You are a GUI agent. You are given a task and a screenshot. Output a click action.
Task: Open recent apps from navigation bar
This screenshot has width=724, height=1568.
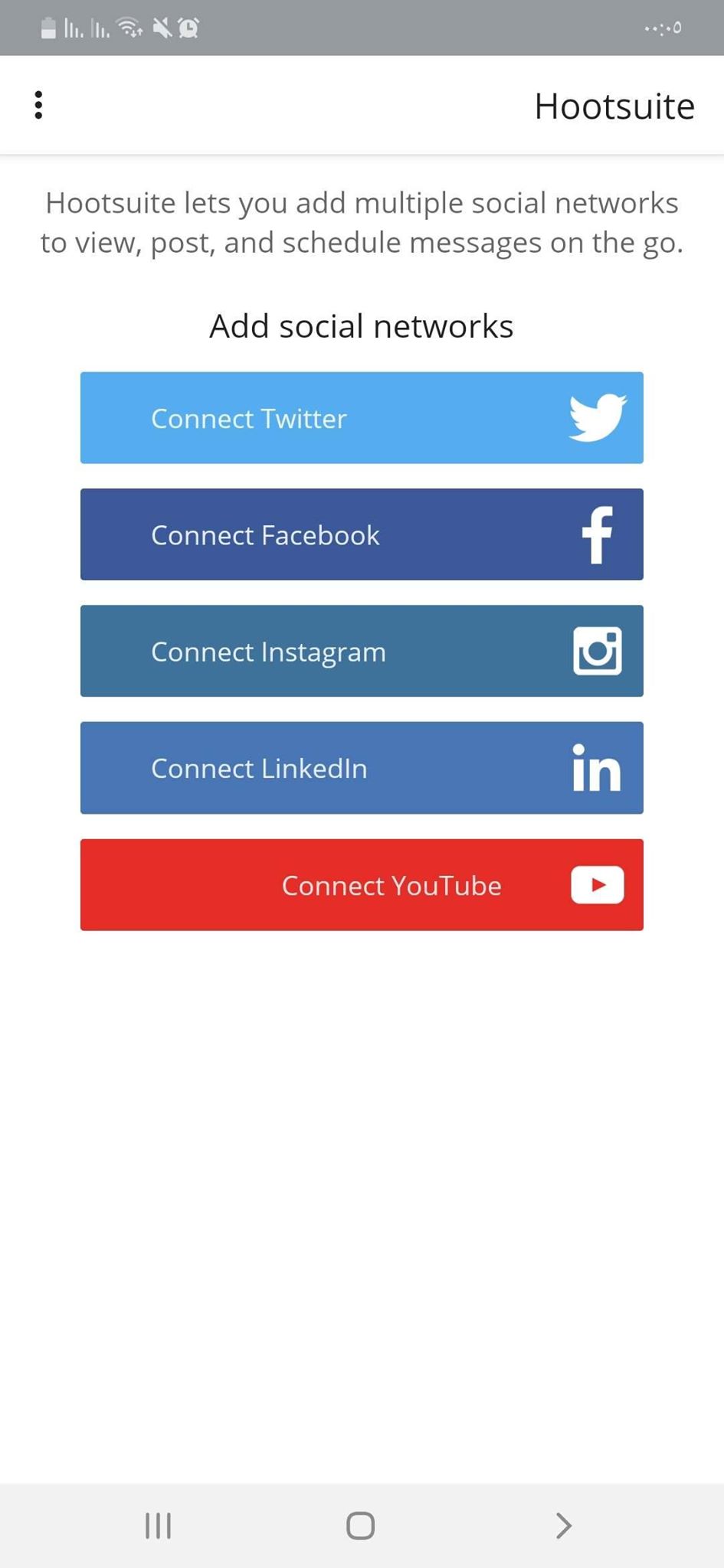click(x=158, y=1525)
